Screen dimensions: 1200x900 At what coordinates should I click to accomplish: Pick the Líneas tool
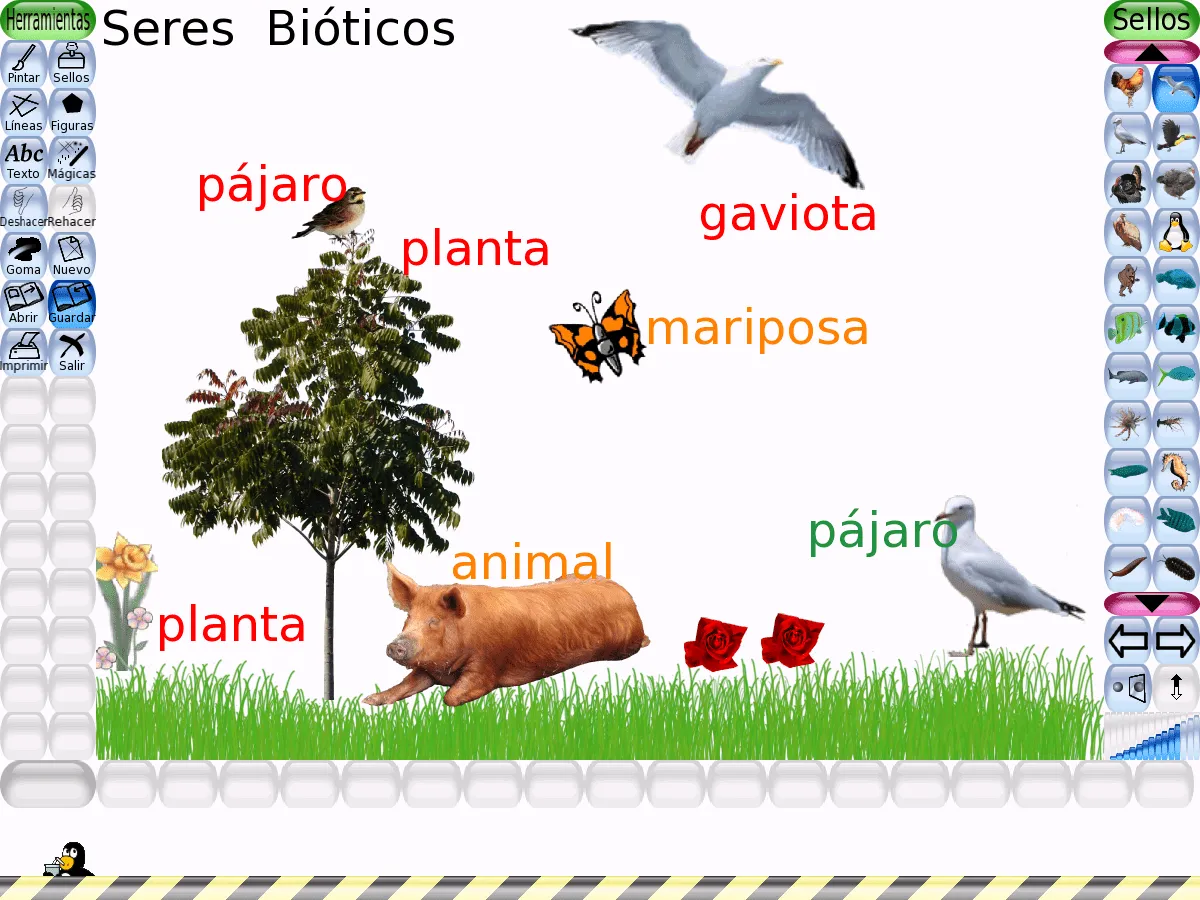click(x=24, y=111)
